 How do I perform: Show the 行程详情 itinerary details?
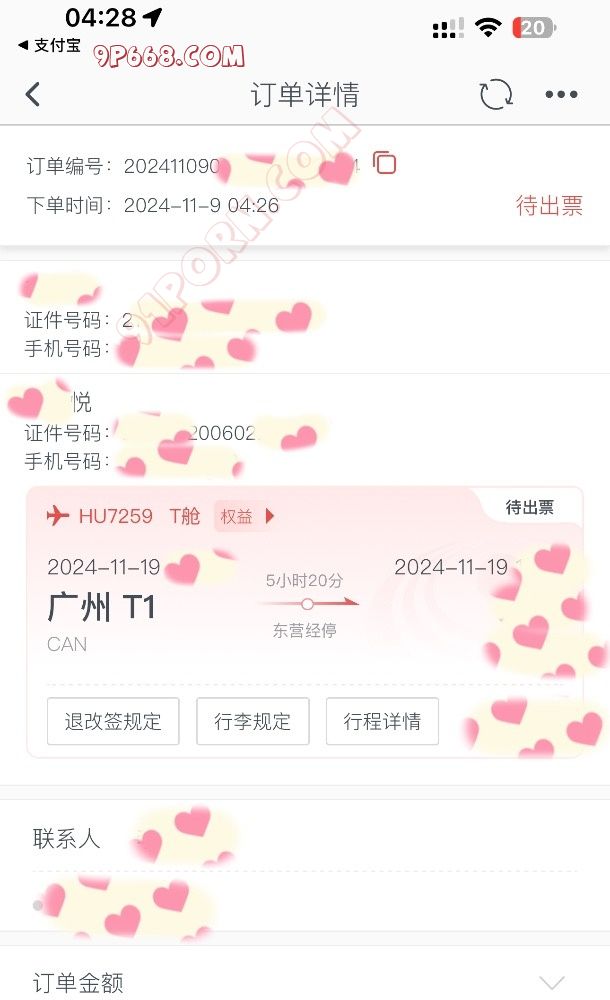(x=382, y=721)
